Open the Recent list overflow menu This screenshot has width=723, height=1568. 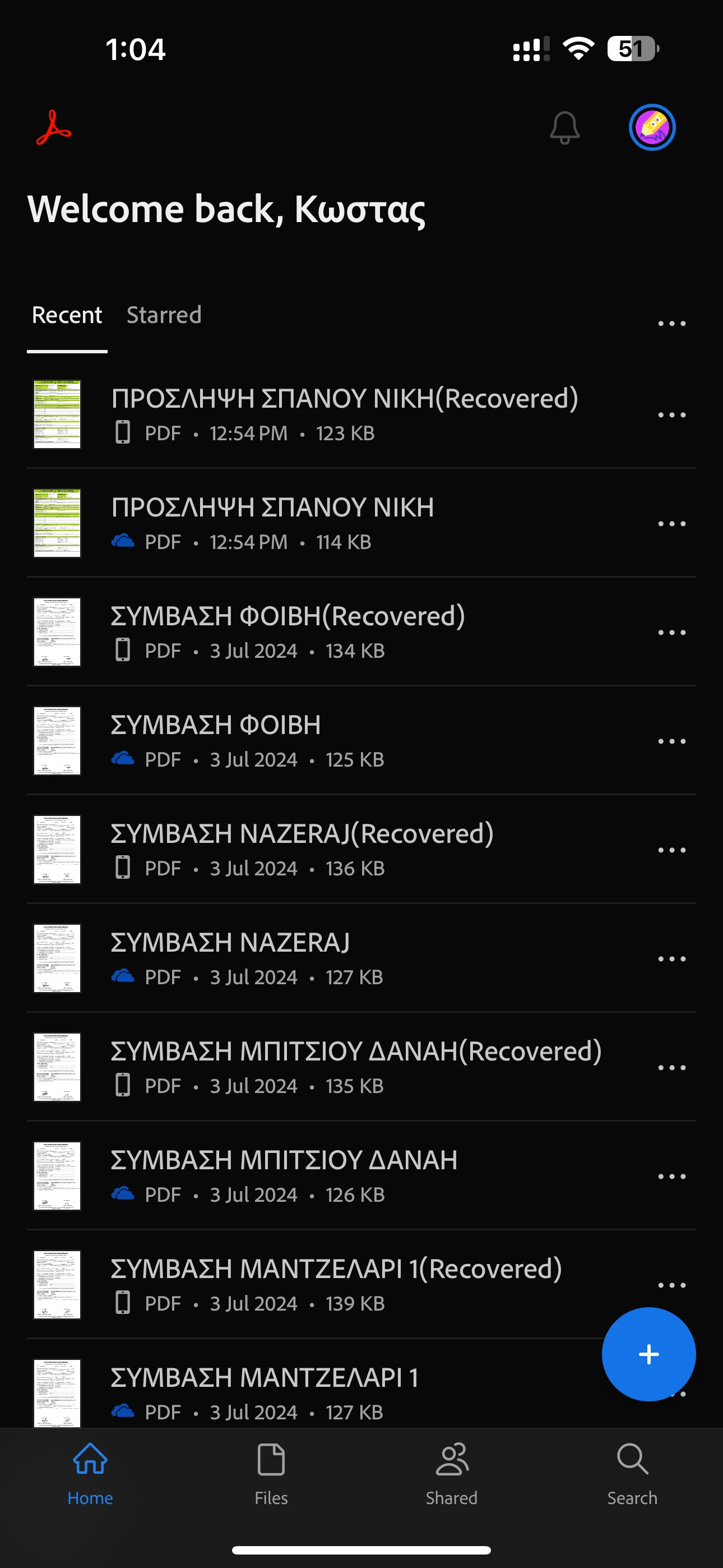pyautogui.click(x=671, y=323)
